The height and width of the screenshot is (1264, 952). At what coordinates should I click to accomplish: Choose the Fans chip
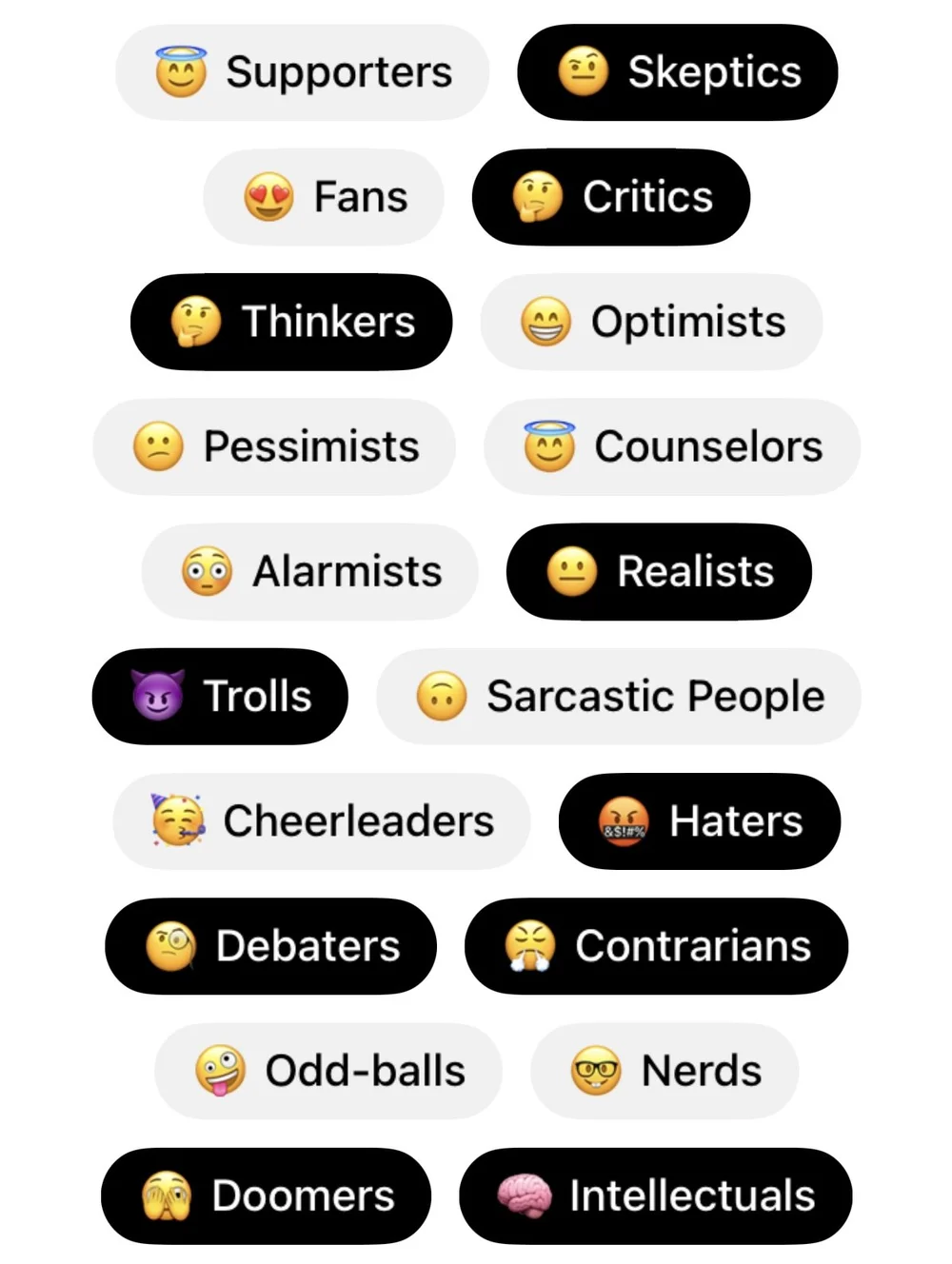(x=324, y=197)
